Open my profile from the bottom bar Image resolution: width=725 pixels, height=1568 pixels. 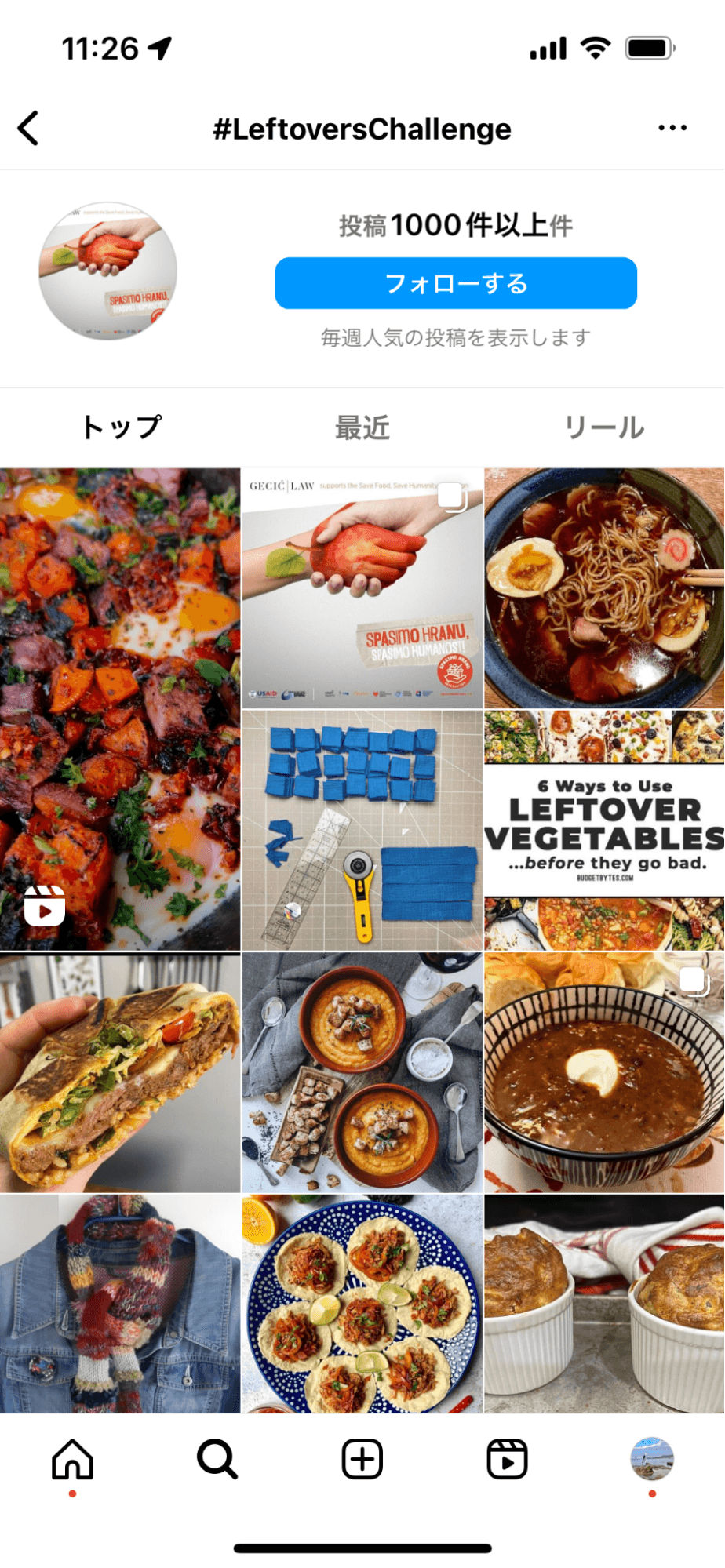click(x=652, y=1459)
